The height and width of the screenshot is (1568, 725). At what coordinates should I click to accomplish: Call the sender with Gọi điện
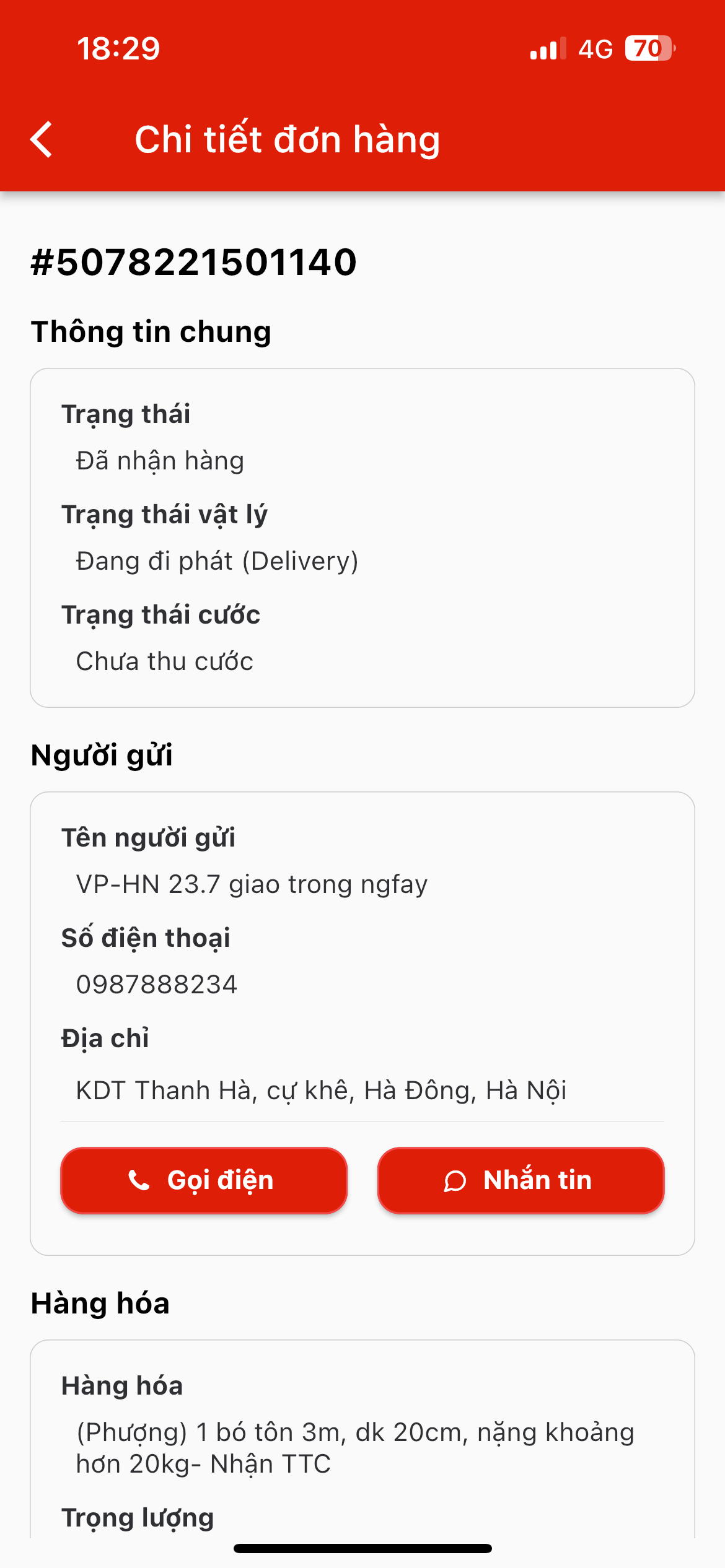point(204,1180)
